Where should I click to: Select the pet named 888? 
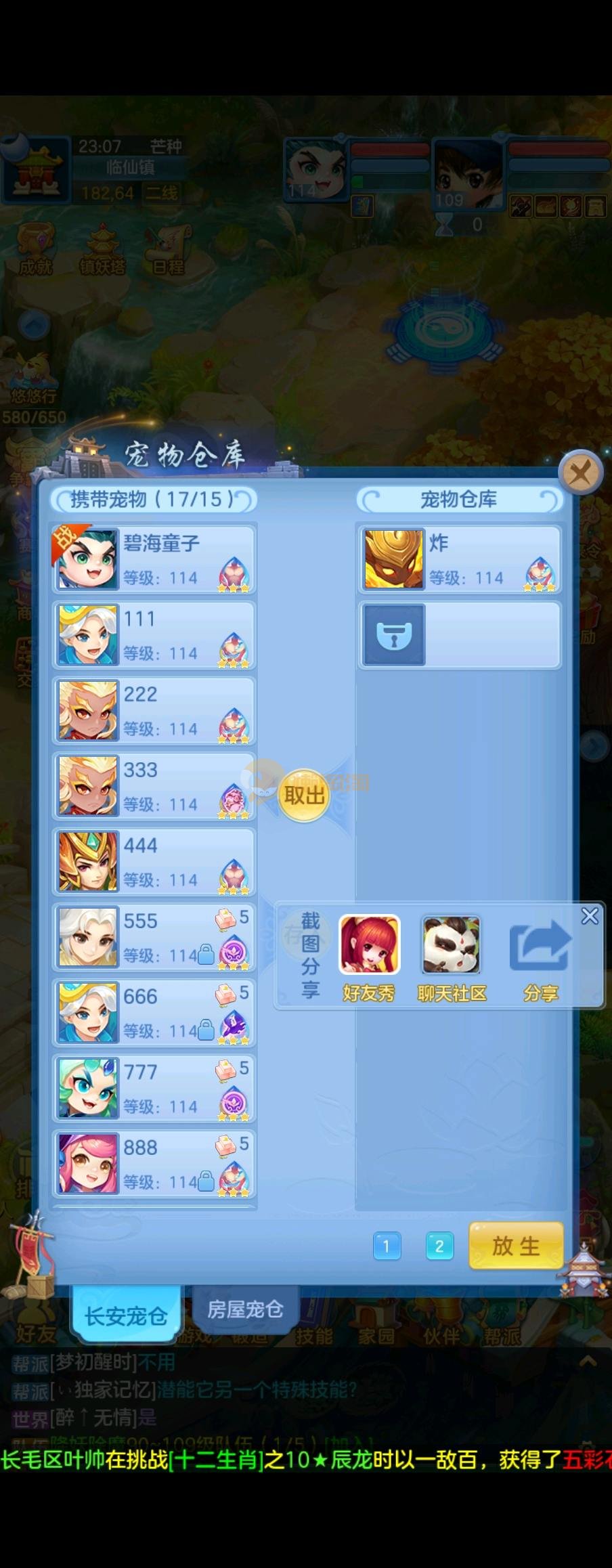click(154, 1164)
